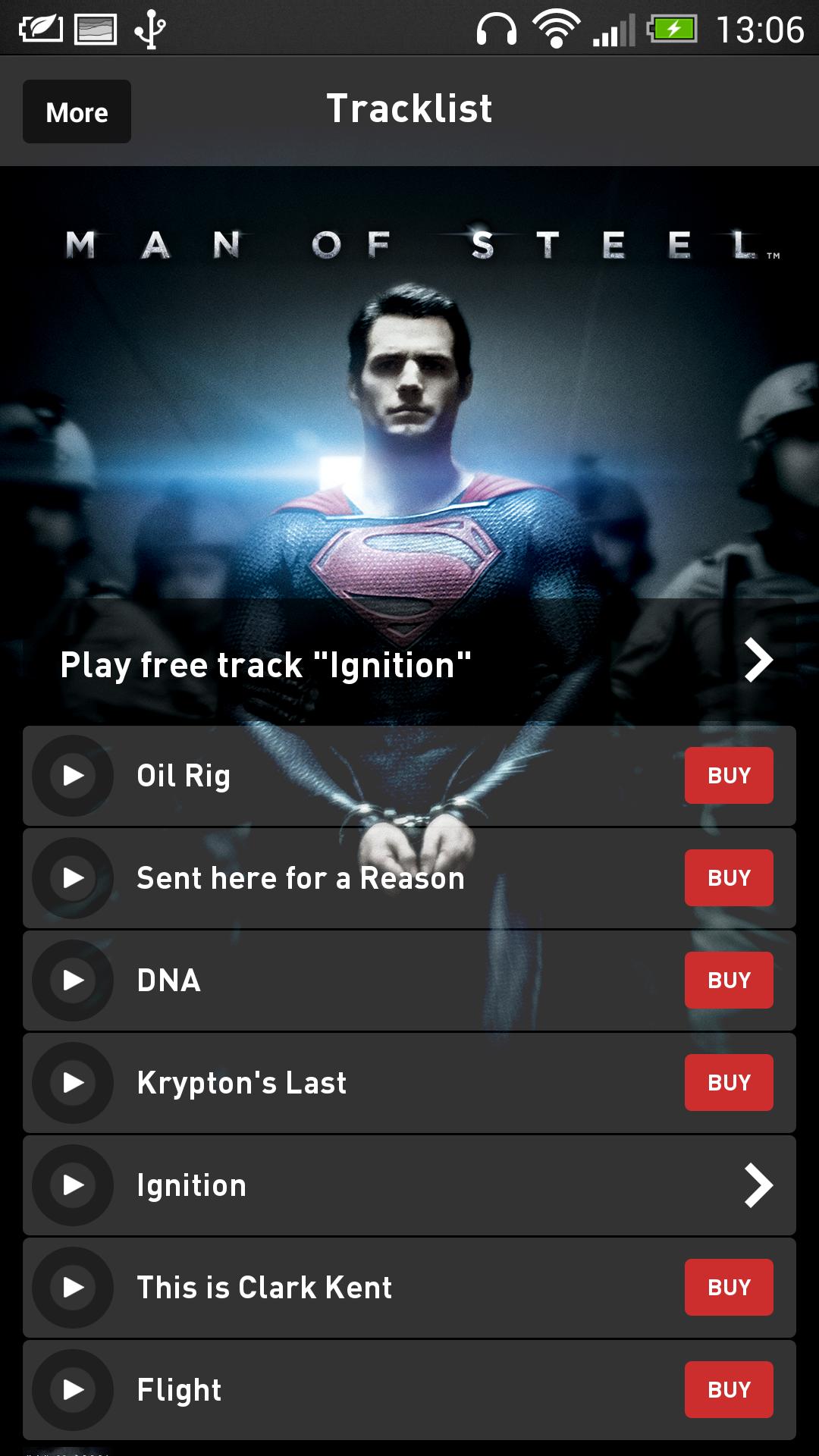Buy the Krypton's Last track
The image size is (819, 1456).
pos(728,1083)
